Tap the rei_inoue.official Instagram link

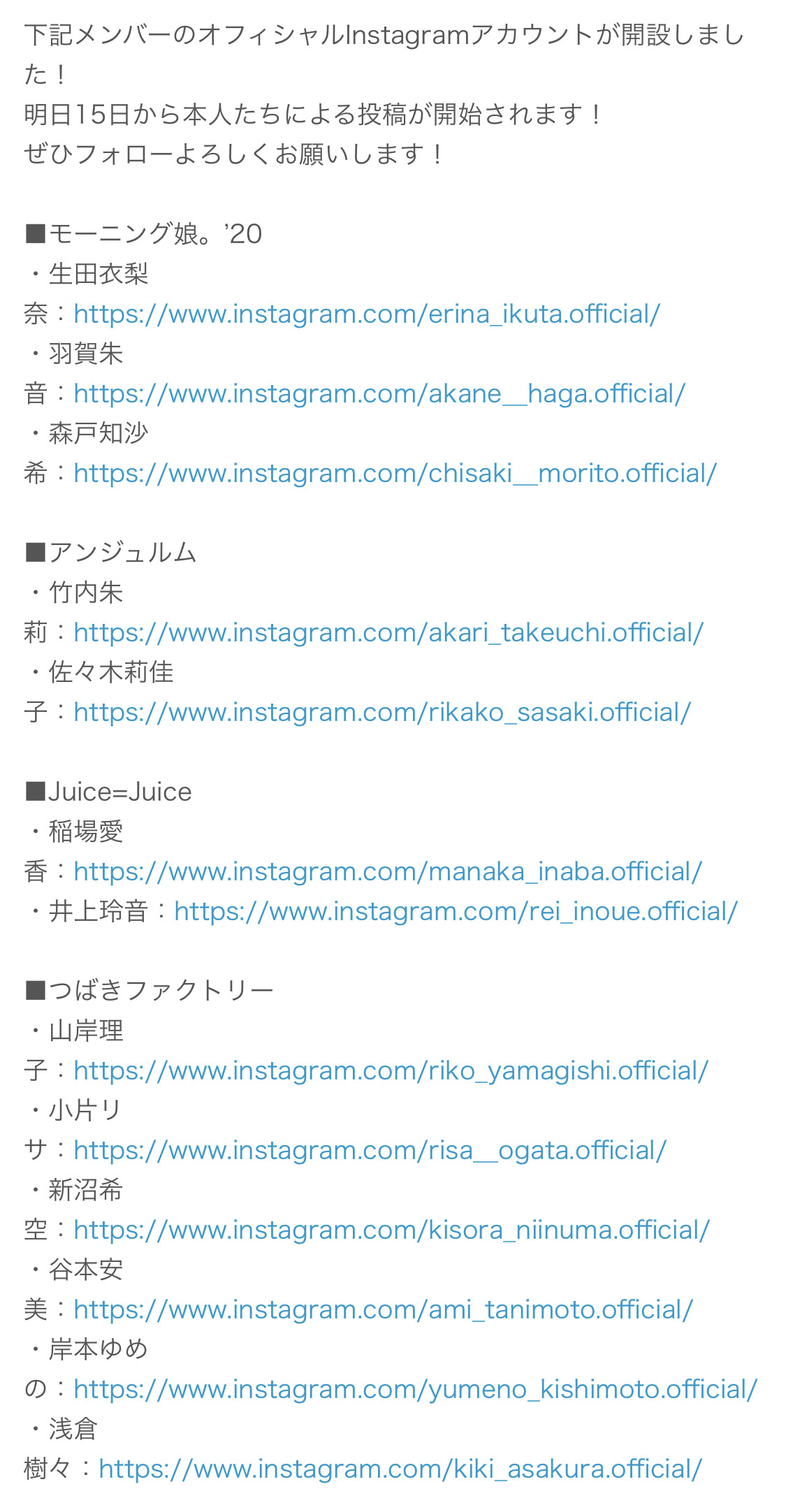pyautogui.click(x=456, y=912)
